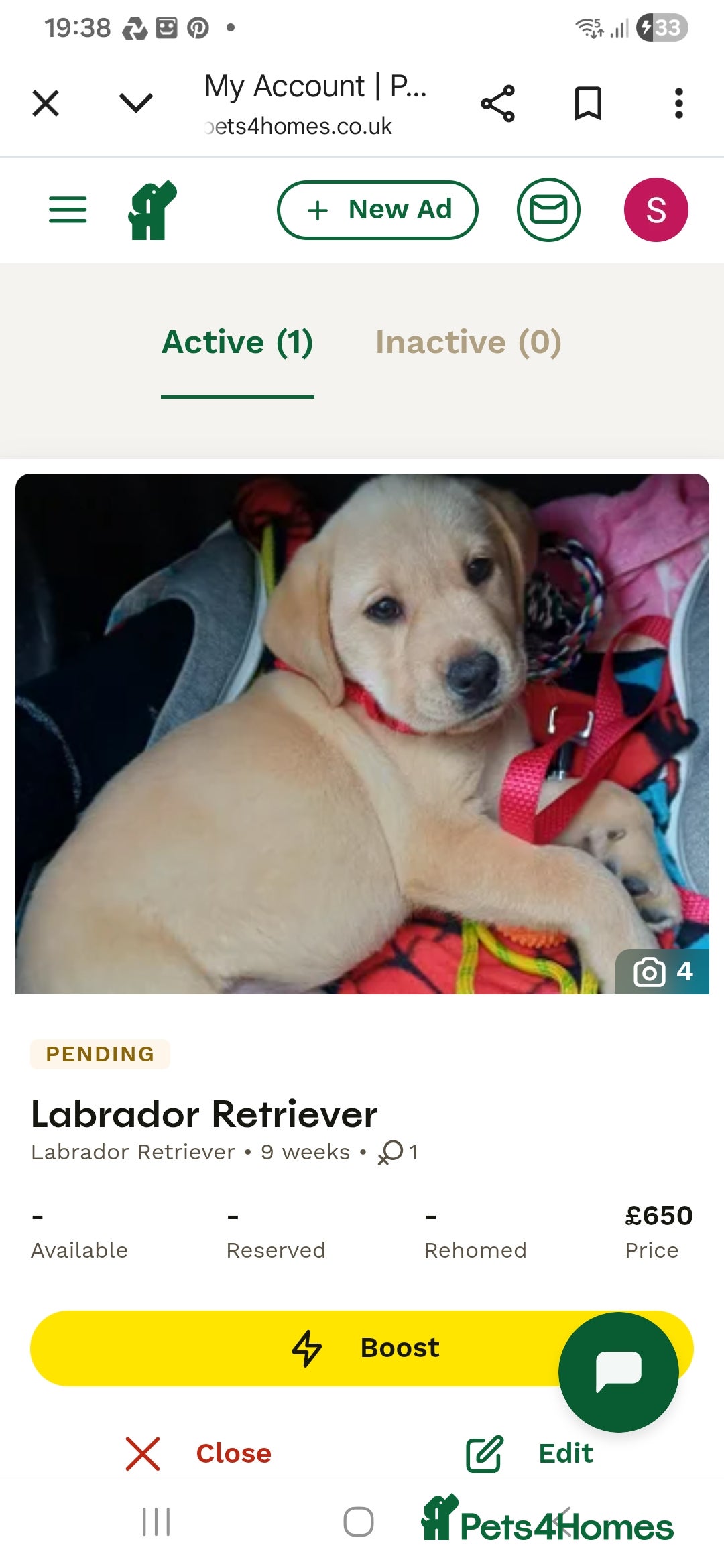Tap the lightning bolt inside the Boost button
The height and width of the screenshot is (1568, 724).
click(308, 1347)
